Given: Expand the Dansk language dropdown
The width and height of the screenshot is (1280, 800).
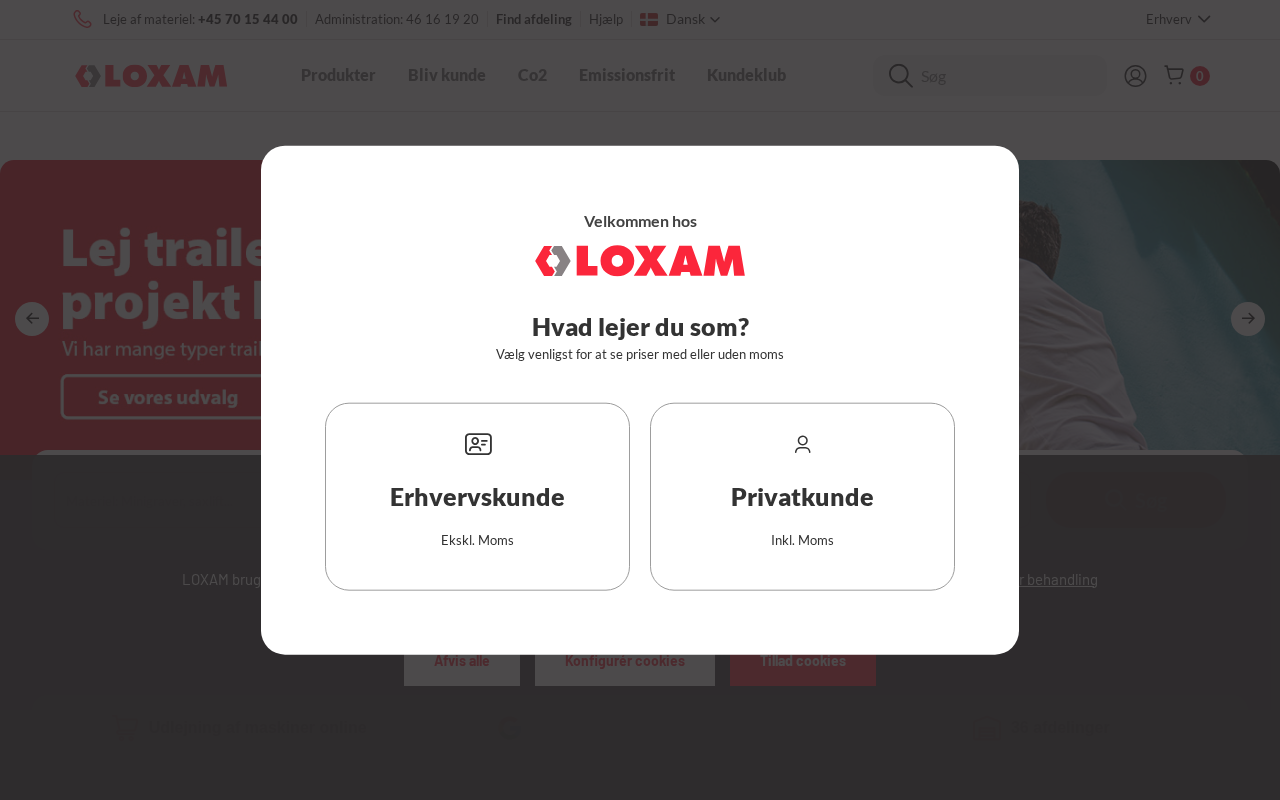Looking at the screenshot, I should click(x=680, y=19).
